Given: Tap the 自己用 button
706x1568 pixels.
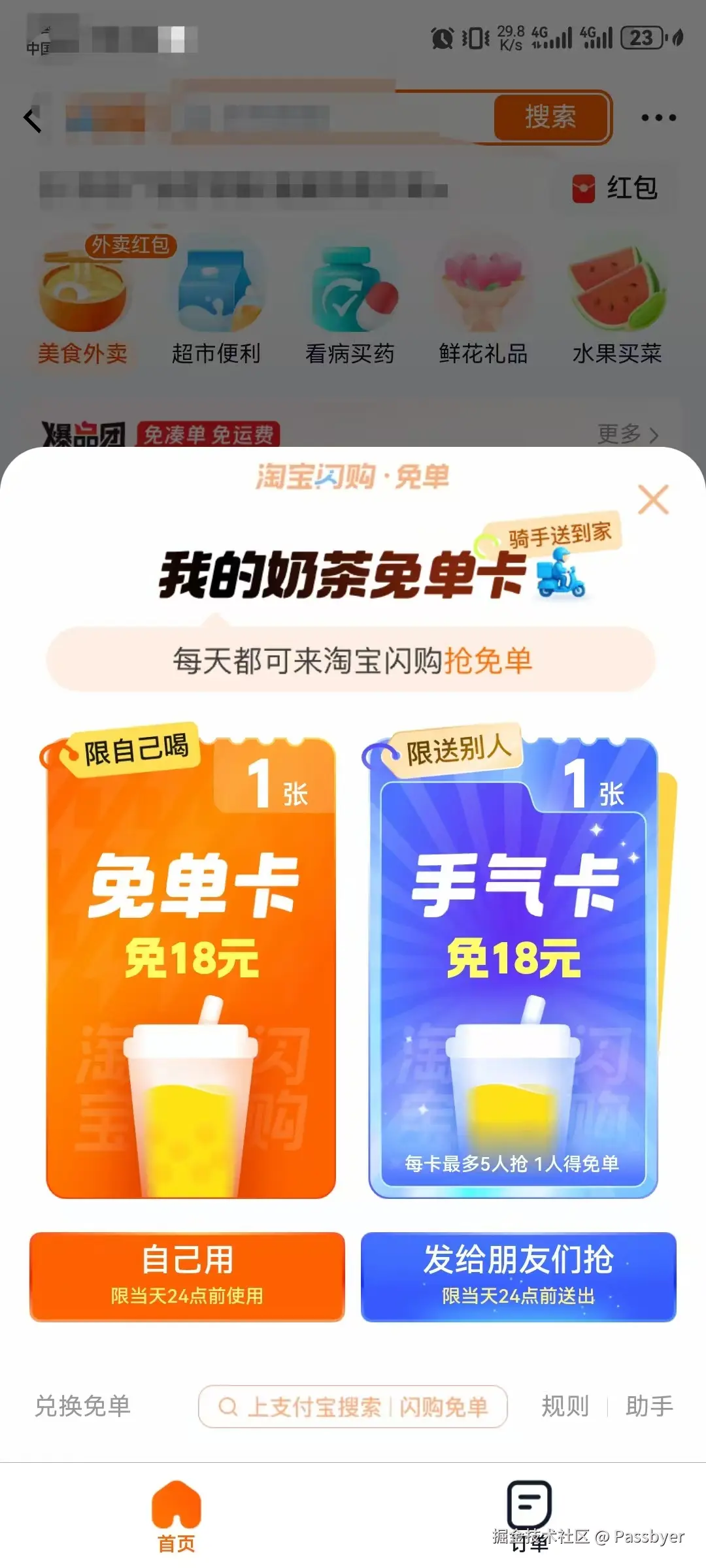Looking at the screenshot, I should [x=187, y=1277].
